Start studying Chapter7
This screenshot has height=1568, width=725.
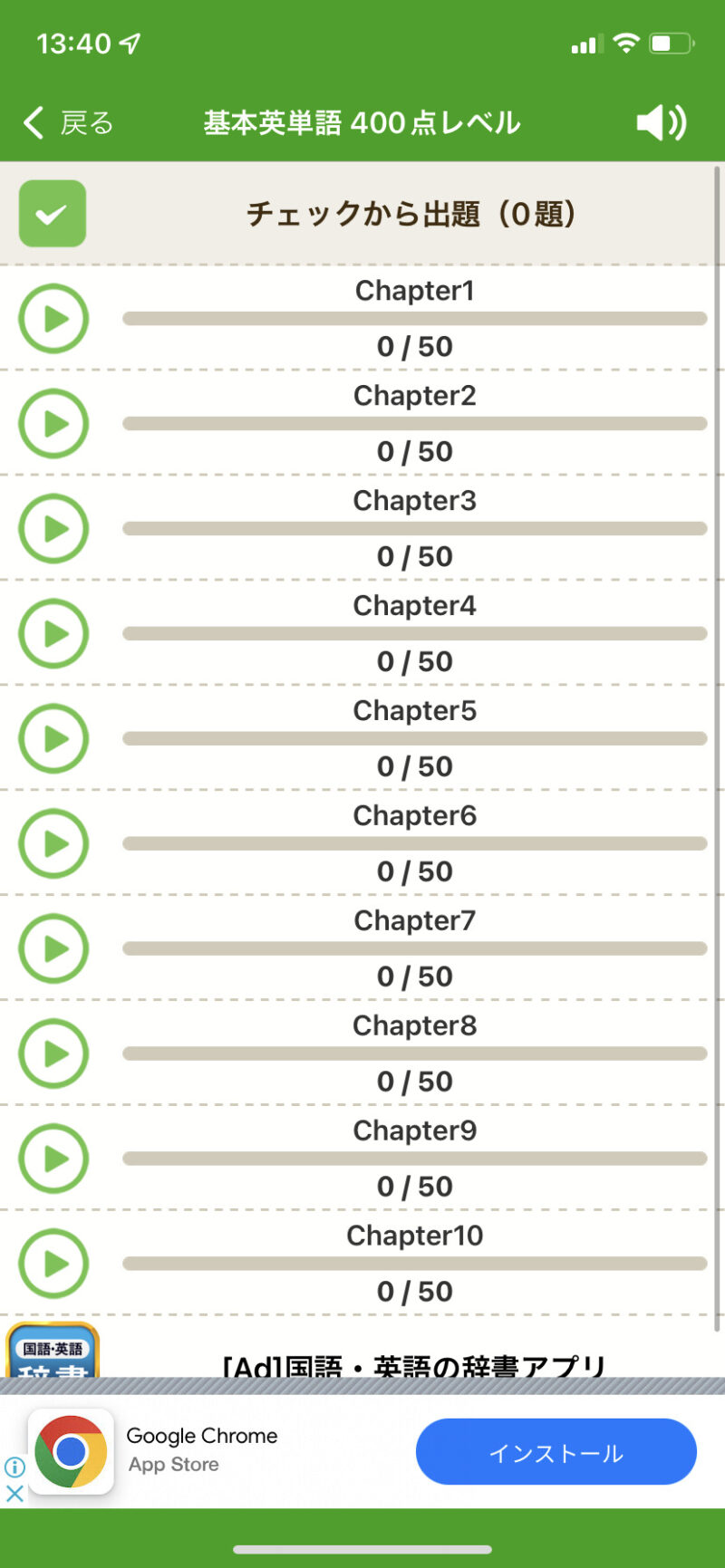click(x=53, y=949)
